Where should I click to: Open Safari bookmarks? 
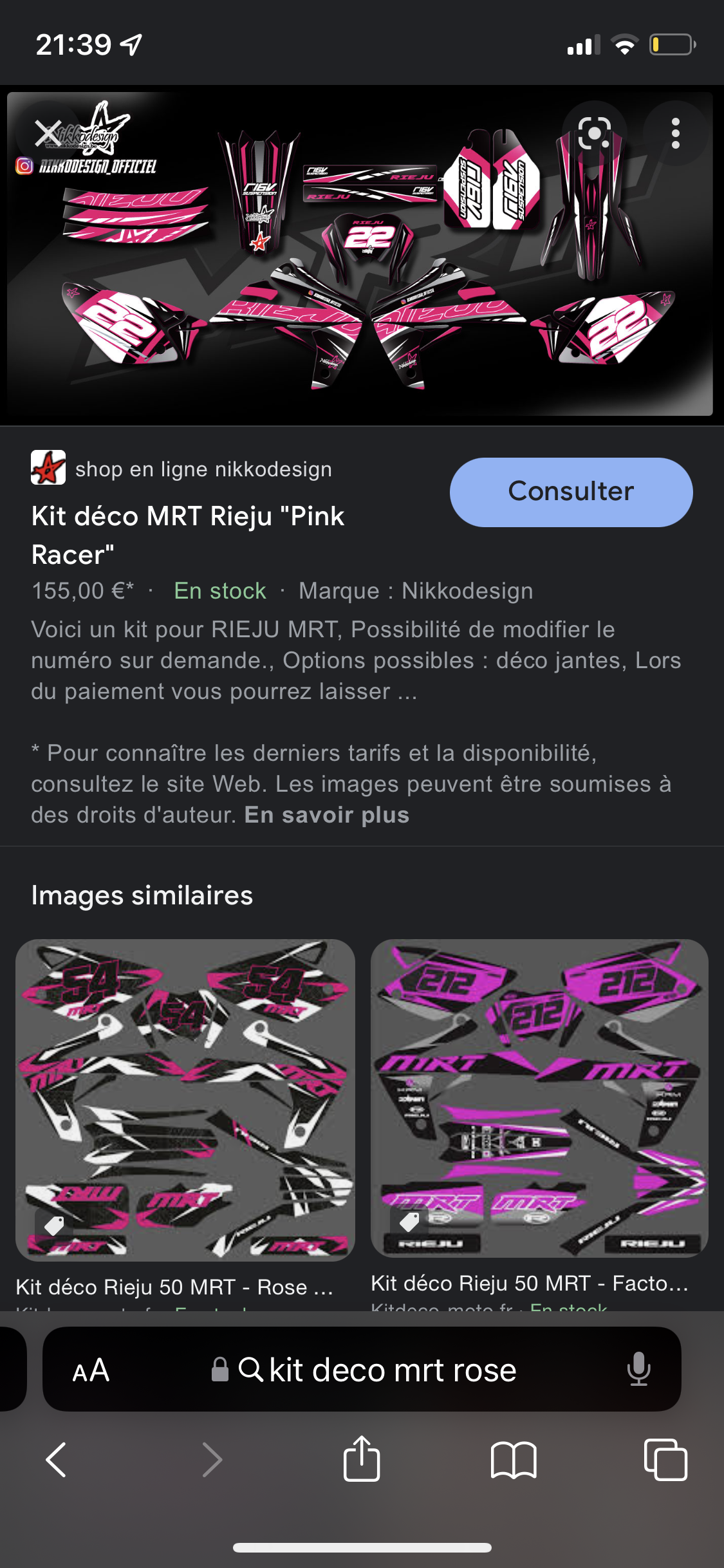click(513, 1459)
